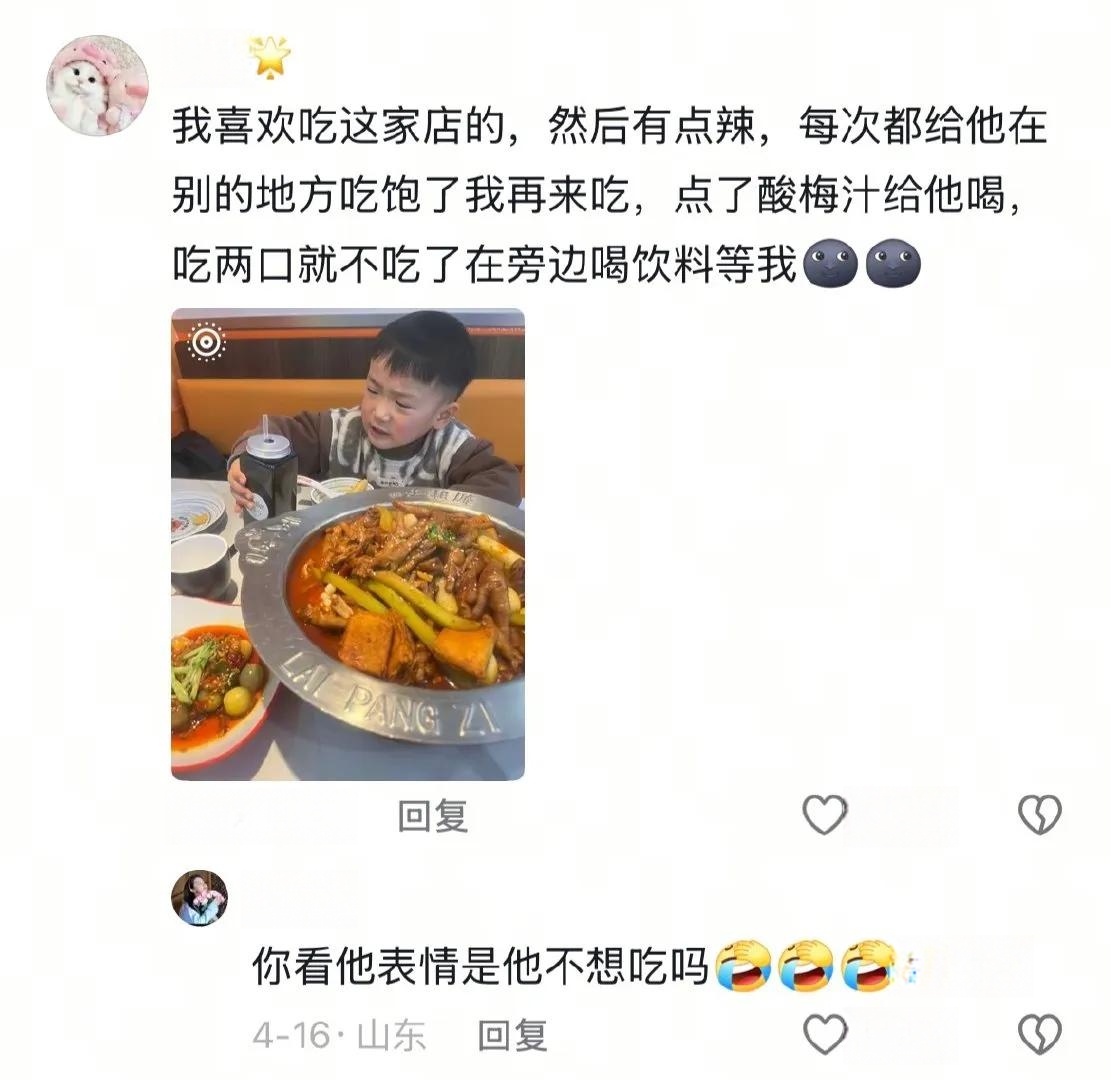Open the cat avatar commenter's profile
Screen dimensions: 1111x1080
click(97, 84)
